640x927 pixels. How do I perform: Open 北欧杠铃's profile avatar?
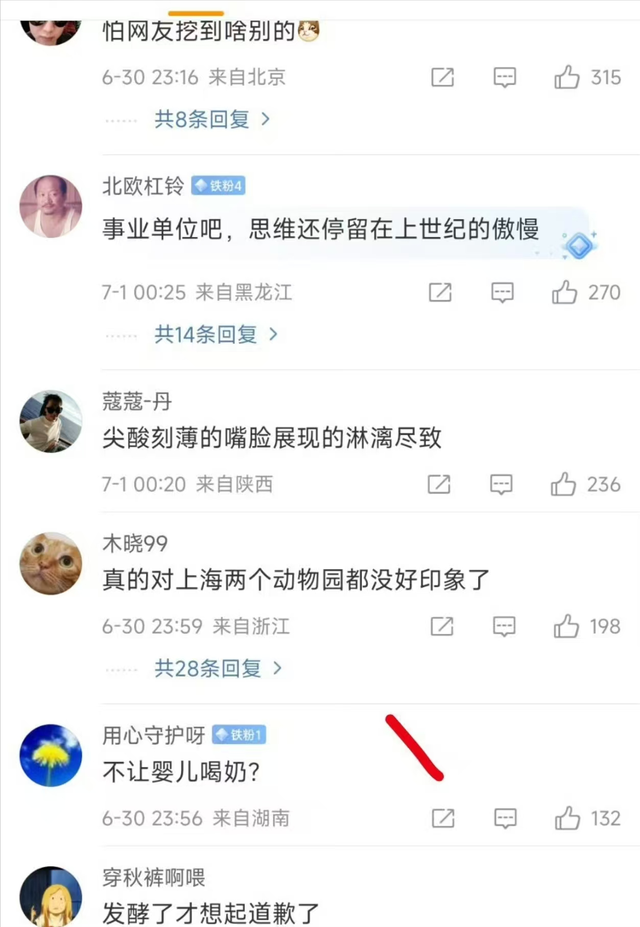coord(51,207)
